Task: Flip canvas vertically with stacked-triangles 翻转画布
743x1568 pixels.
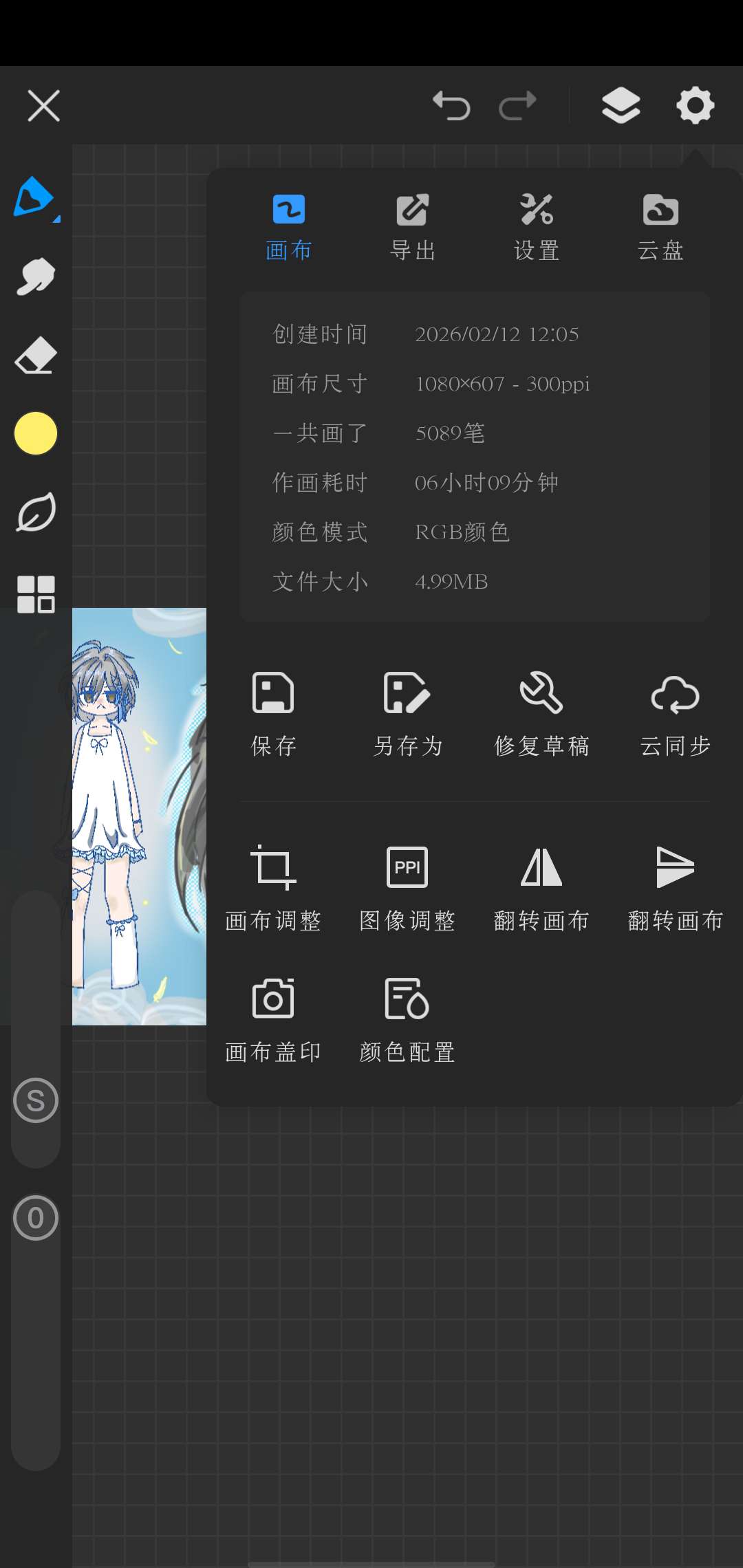Action: click(x=676, y=887)
